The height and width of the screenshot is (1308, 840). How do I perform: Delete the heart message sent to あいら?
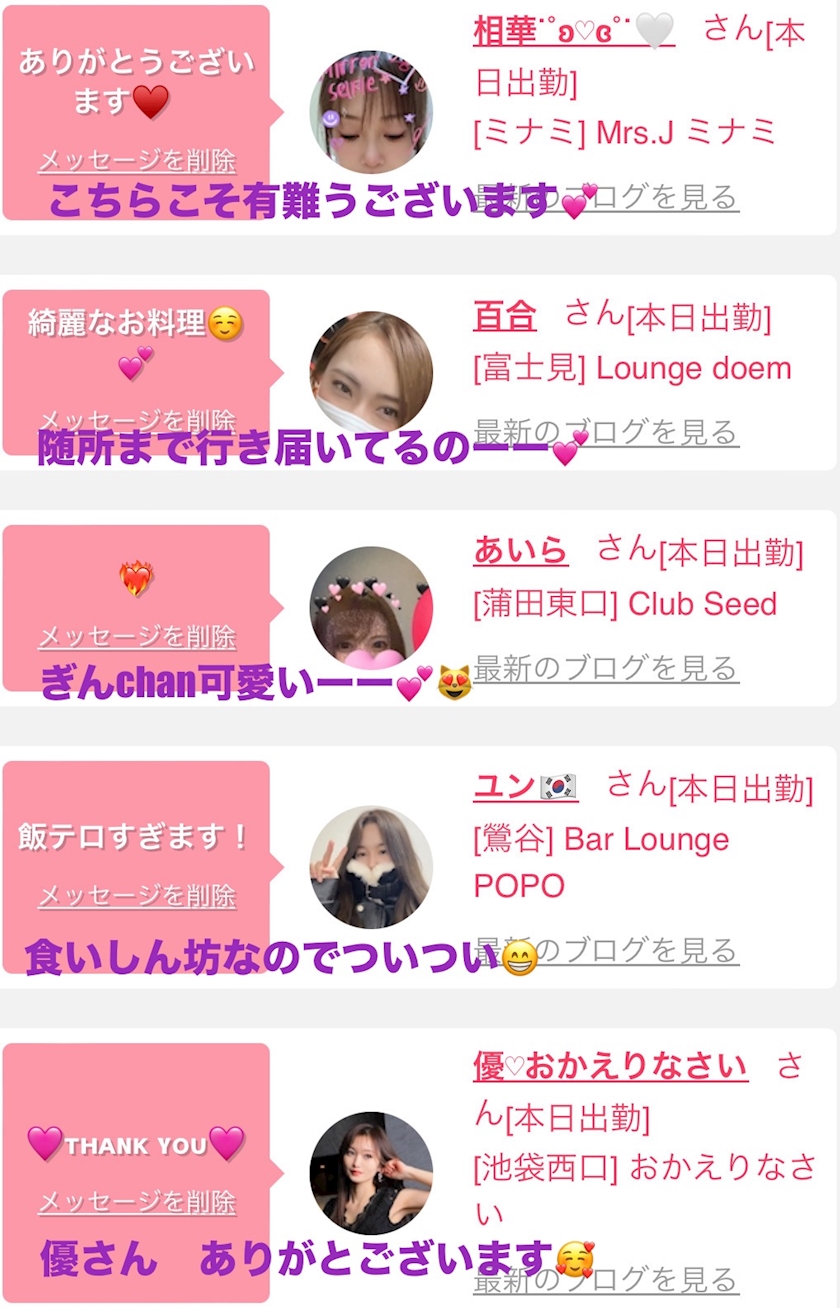137,637
